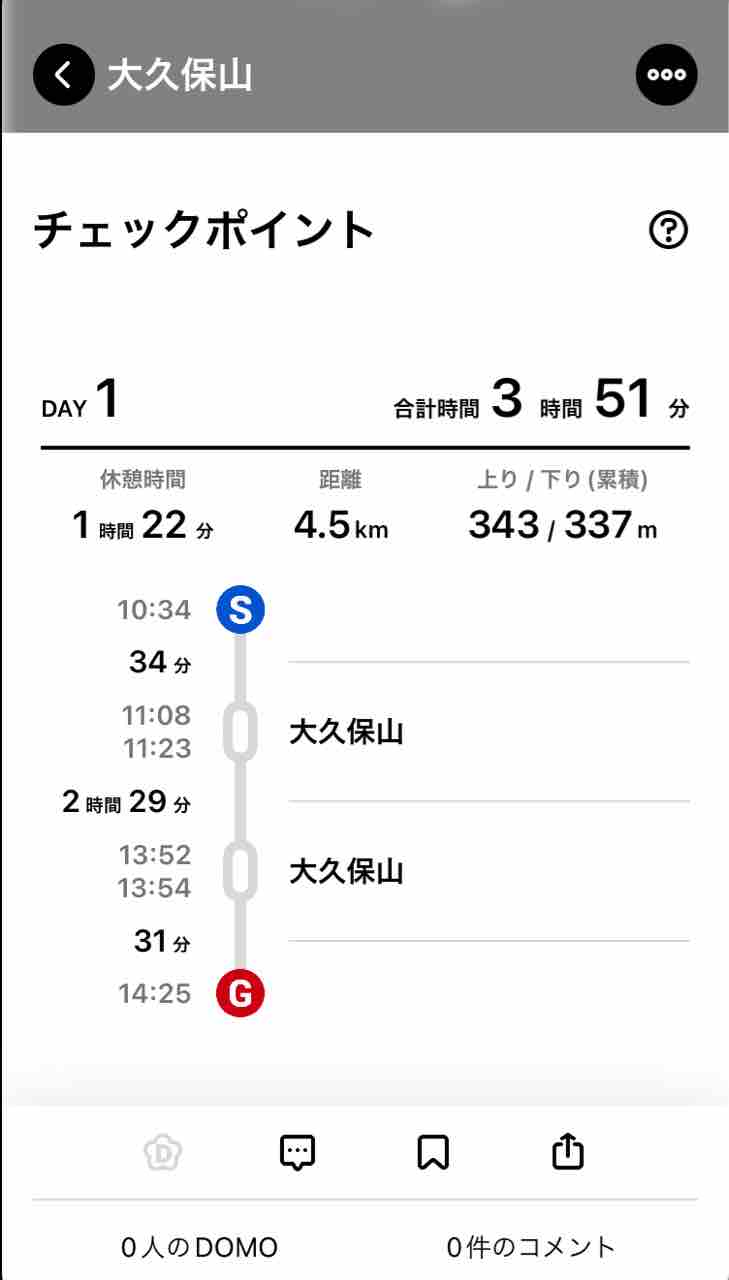View the 0件のコメント list

[531, 1247]
